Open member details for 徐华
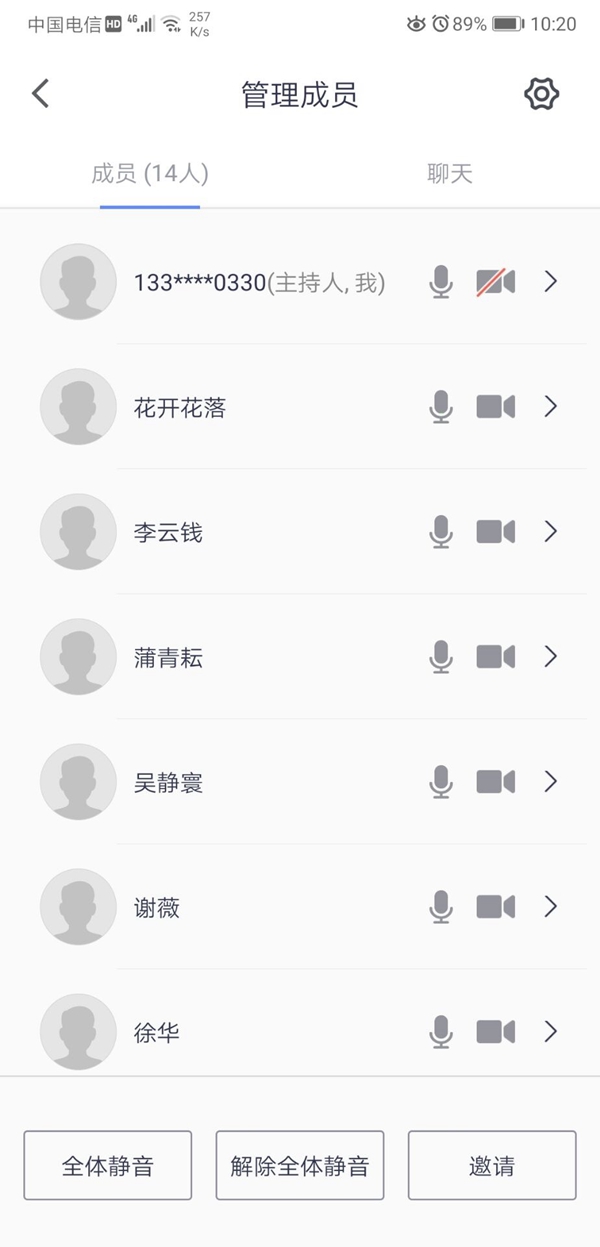The image size is (600, 1247). click(x=550, y=1031)
